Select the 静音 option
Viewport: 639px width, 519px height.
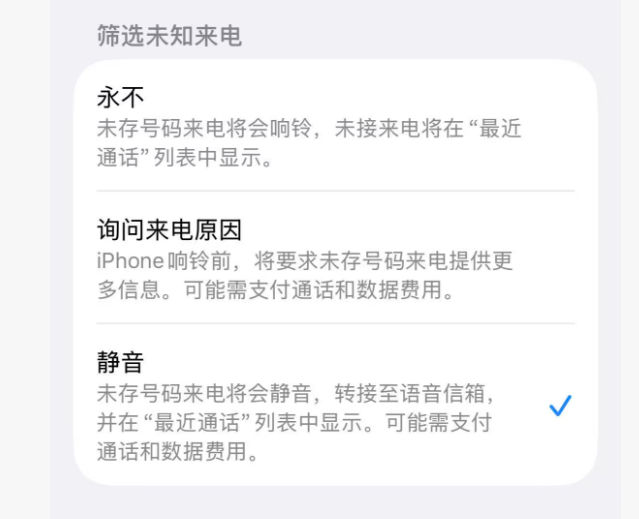(335, 405)
